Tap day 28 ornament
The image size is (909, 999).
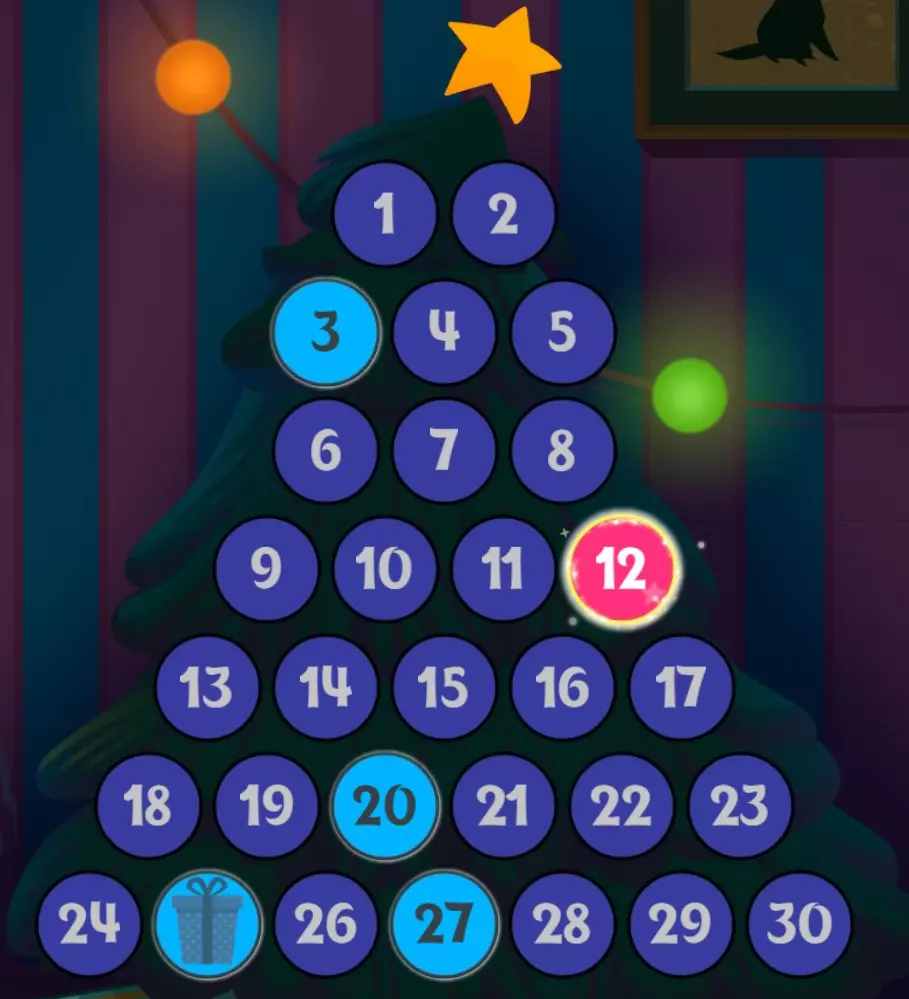(562, 924)
